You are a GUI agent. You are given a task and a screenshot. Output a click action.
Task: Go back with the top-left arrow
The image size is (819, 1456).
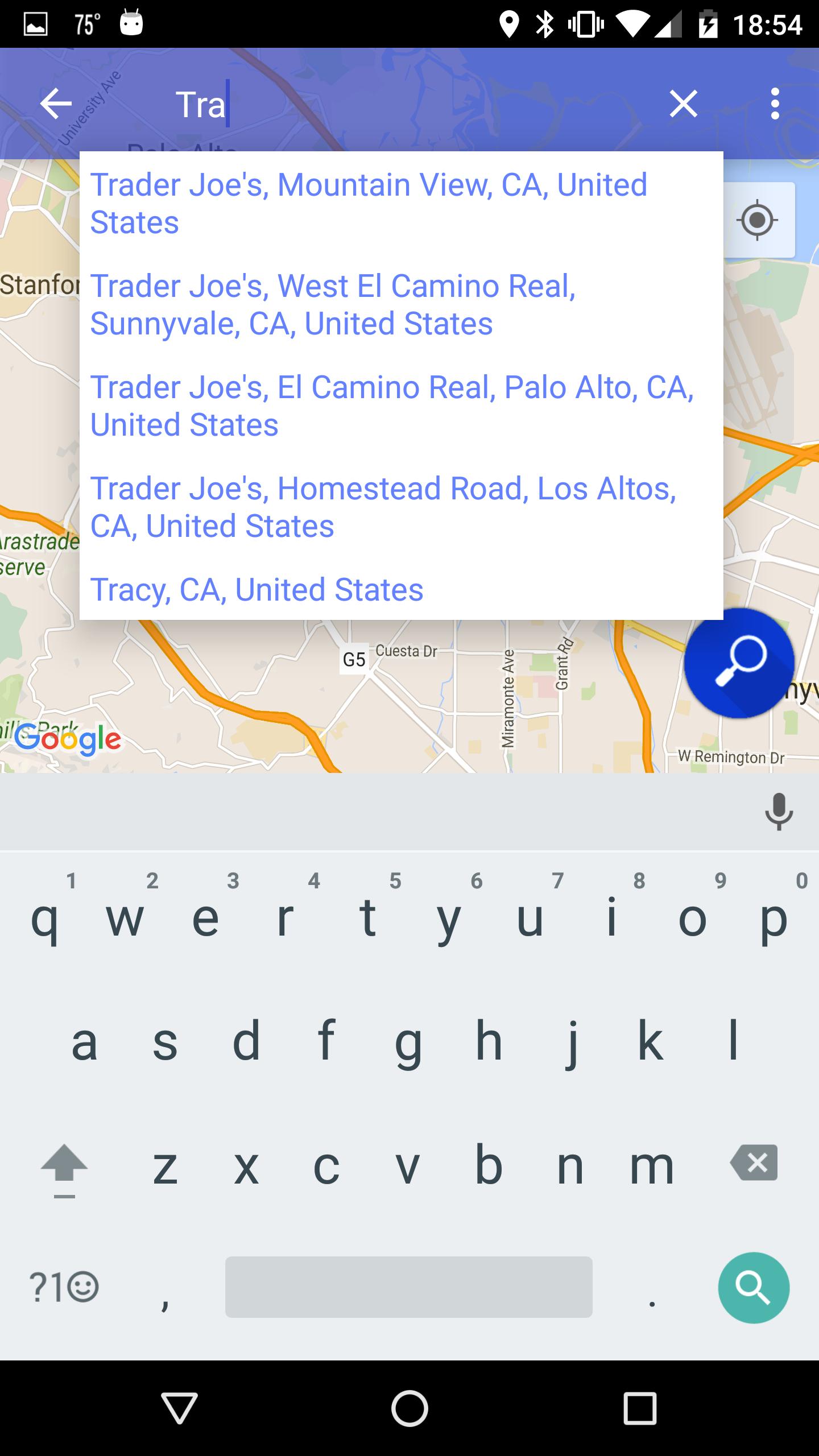point(56,104)
